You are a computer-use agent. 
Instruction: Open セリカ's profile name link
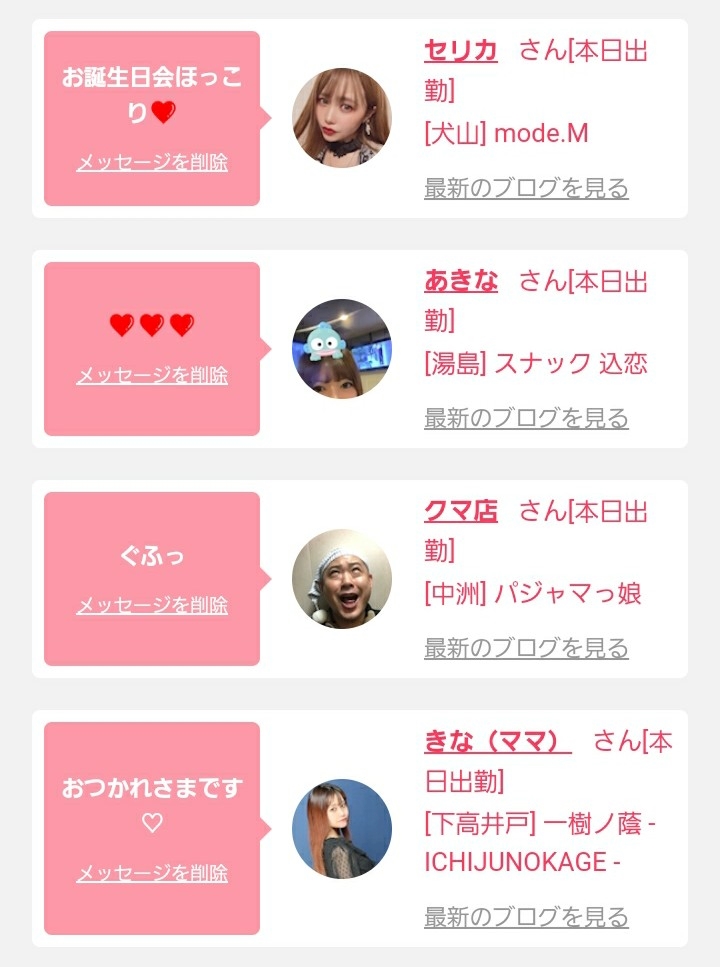[461, 51]
